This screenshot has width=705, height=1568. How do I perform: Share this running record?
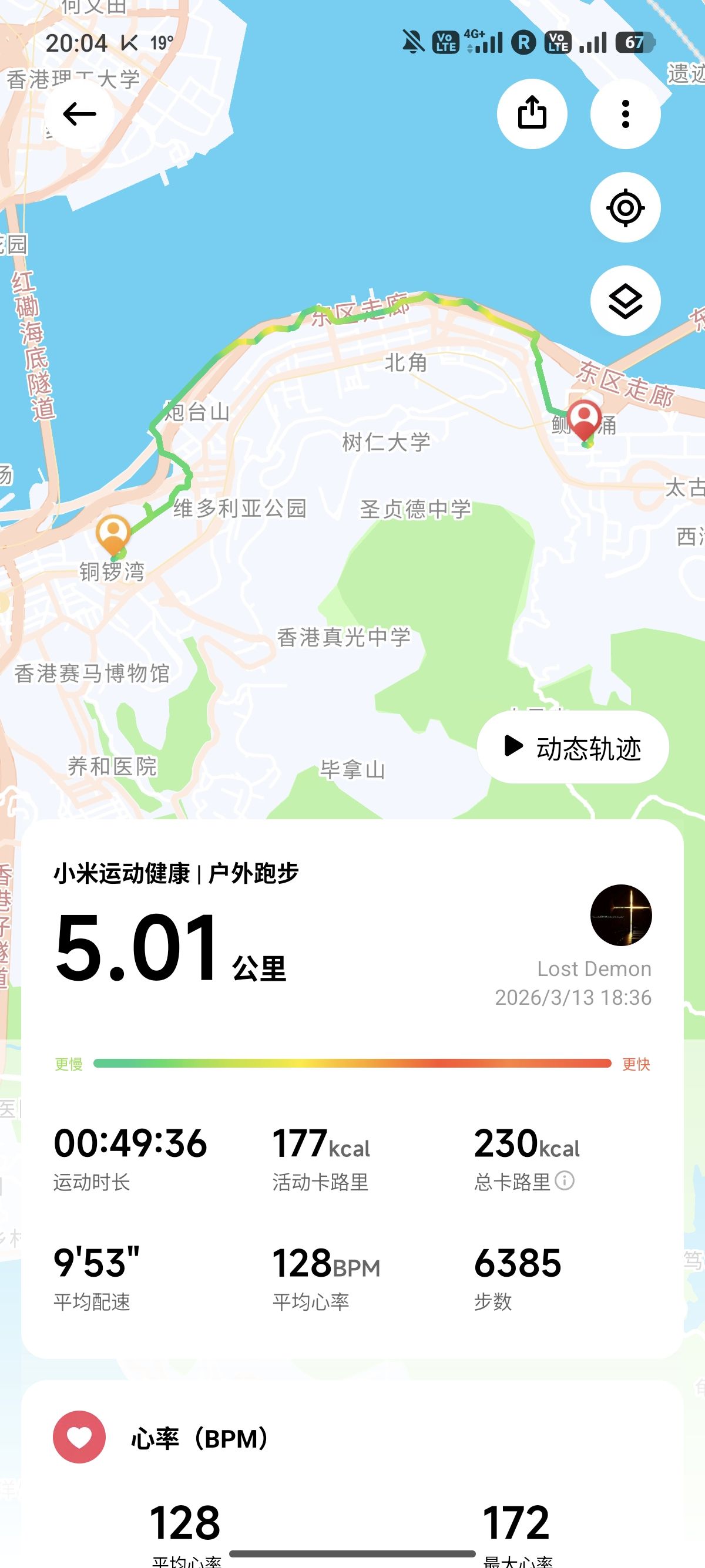[532, 114]
